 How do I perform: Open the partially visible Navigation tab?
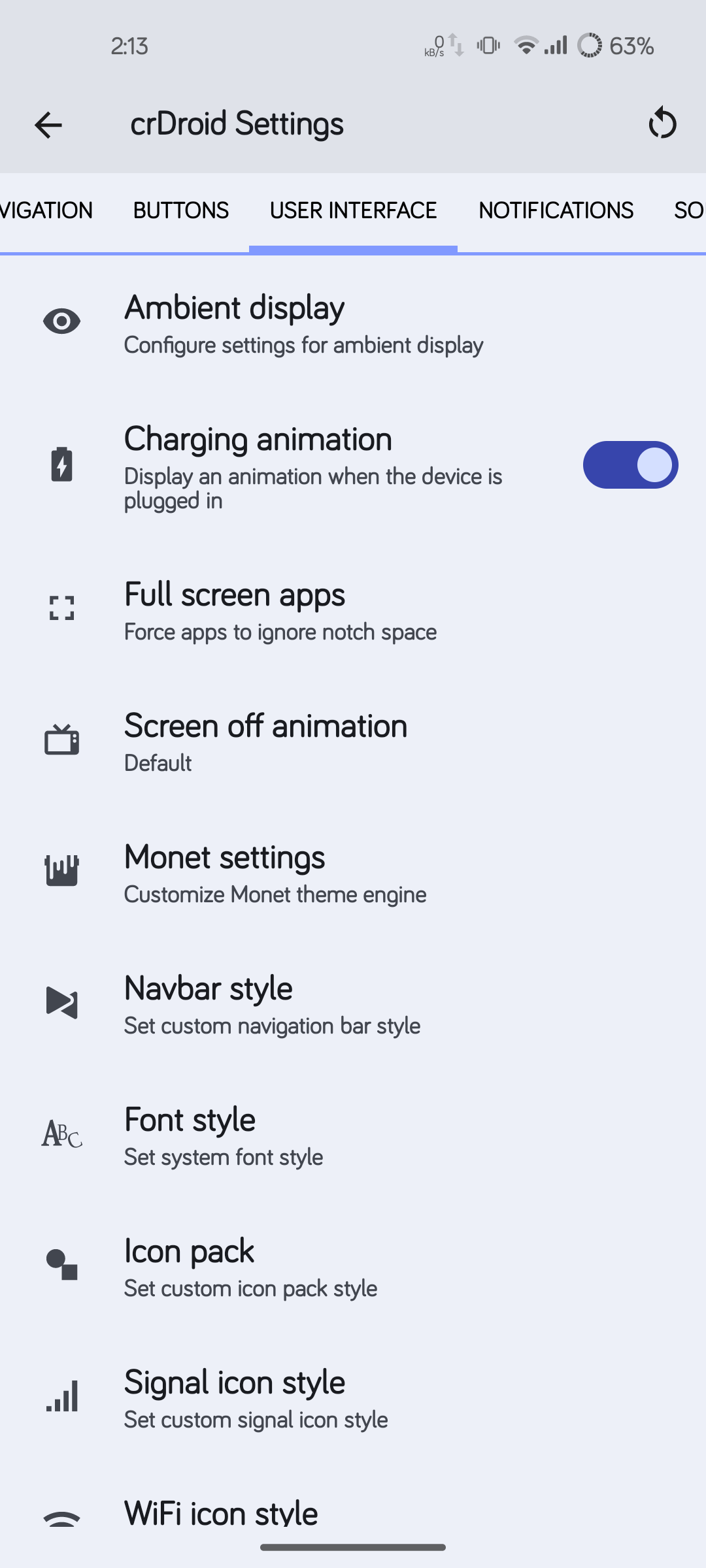click(x=46, y=210)
